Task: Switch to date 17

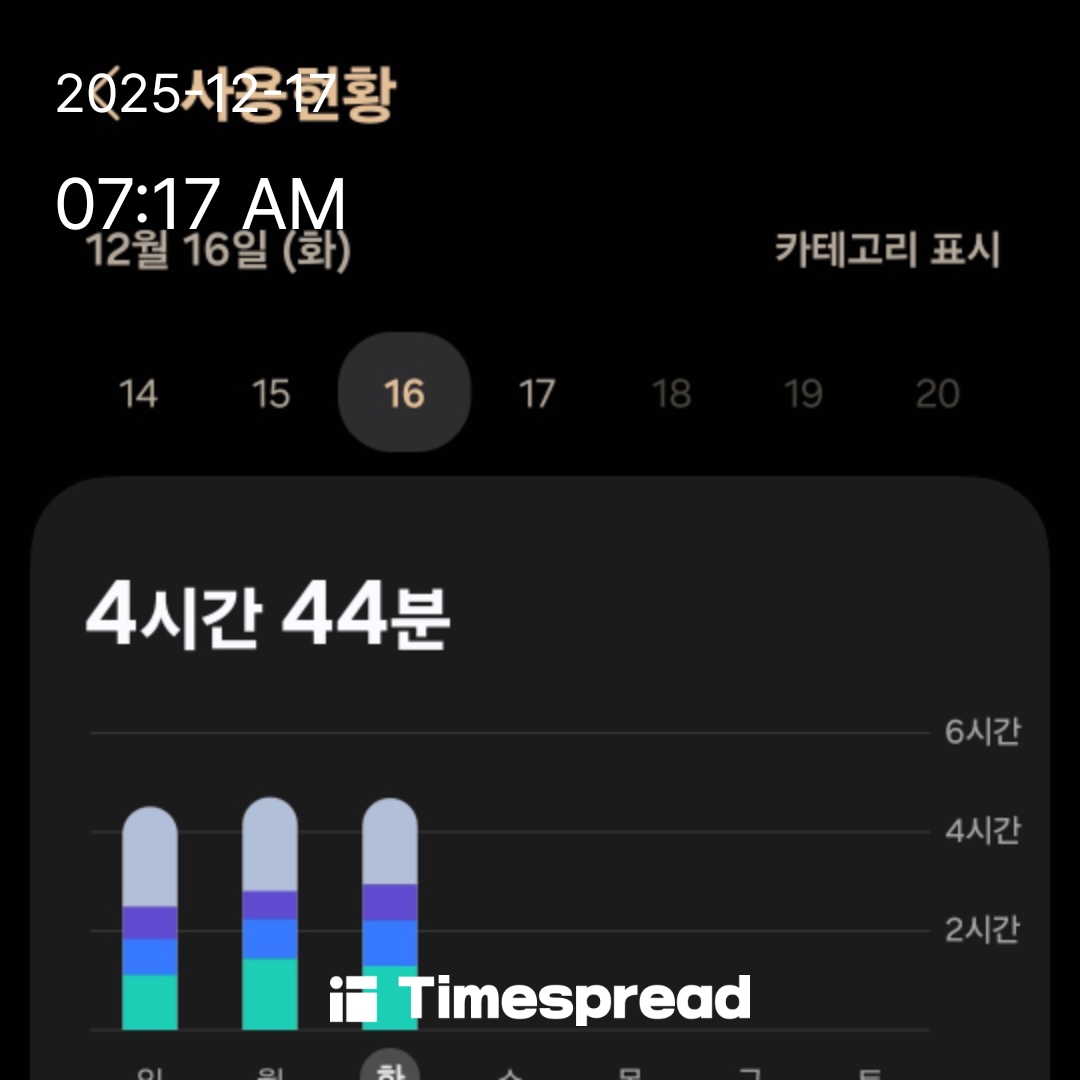Action: click(537, 394)
